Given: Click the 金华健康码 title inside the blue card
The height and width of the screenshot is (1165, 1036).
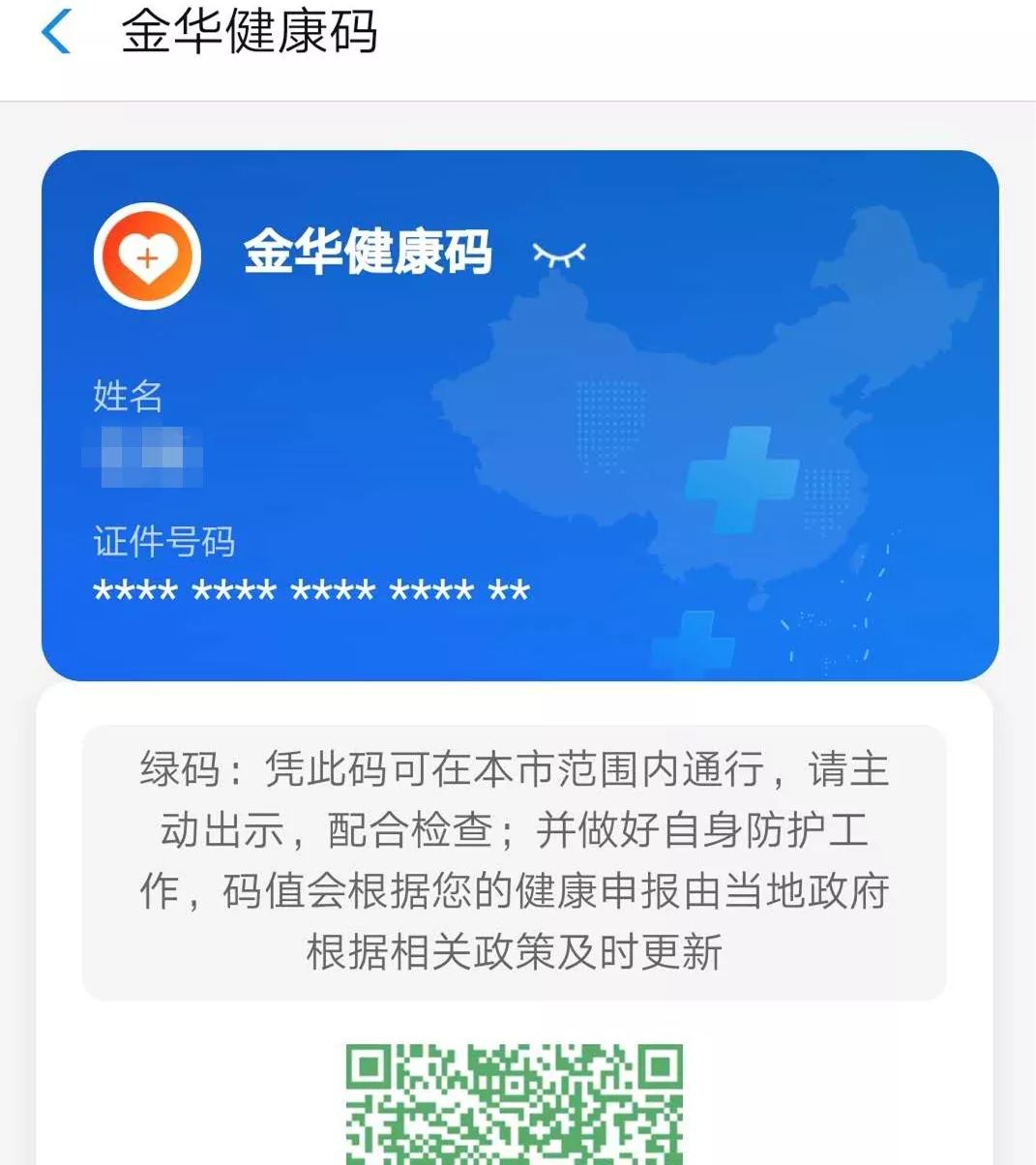Looking at the screenshot, I should pos(370,254).
